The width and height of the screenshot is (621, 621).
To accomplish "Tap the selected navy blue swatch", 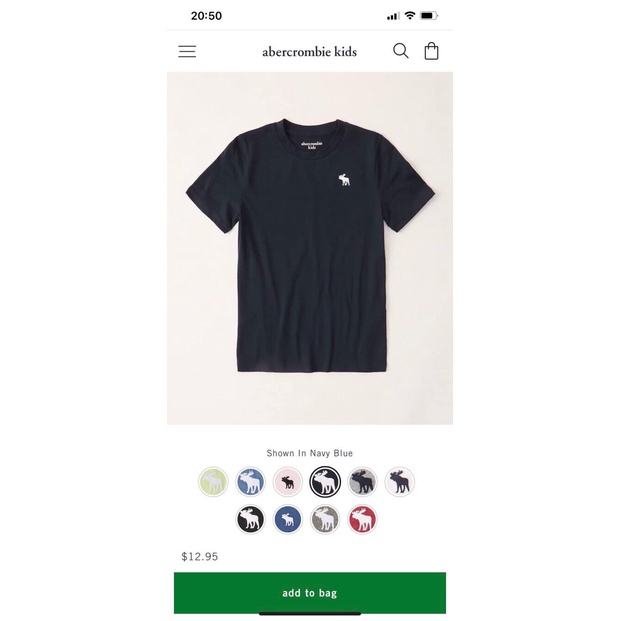I will point(325,482).
